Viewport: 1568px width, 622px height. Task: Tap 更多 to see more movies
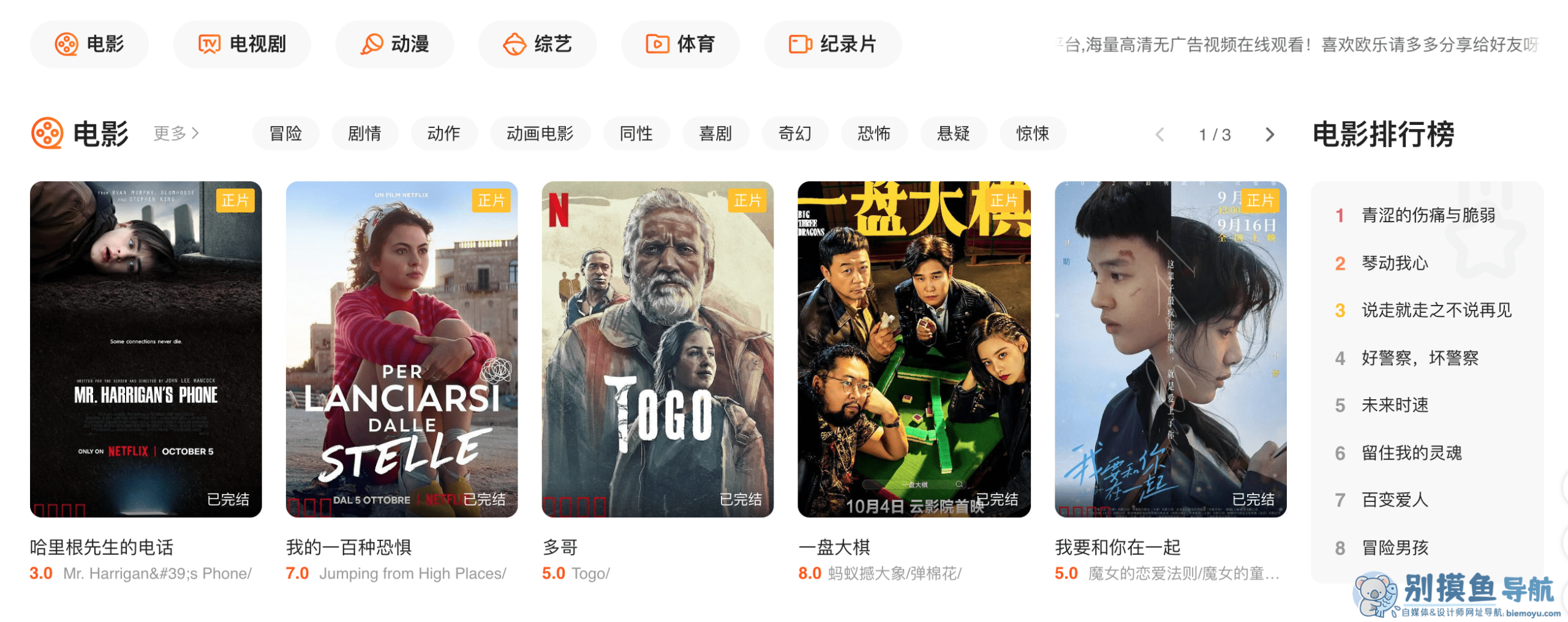pyautogui.click(x=176, y=133)
